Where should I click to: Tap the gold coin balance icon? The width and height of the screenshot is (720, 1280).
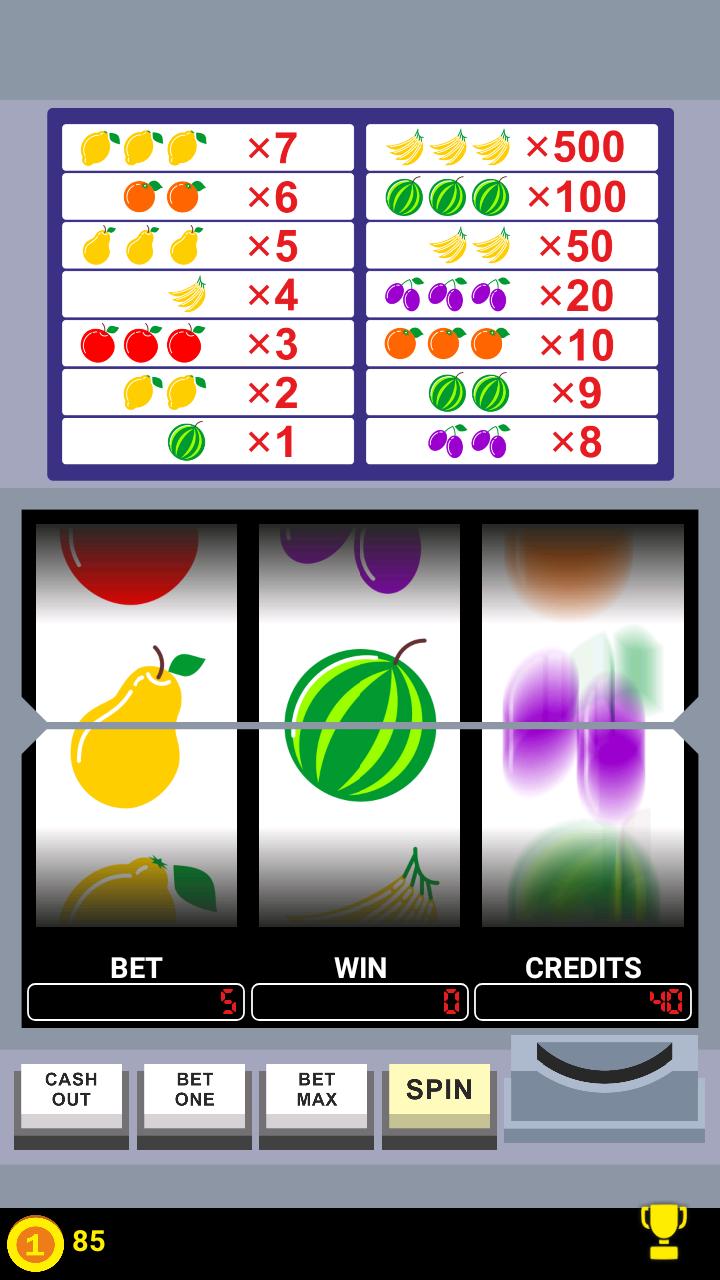[x=35, y=1243]
